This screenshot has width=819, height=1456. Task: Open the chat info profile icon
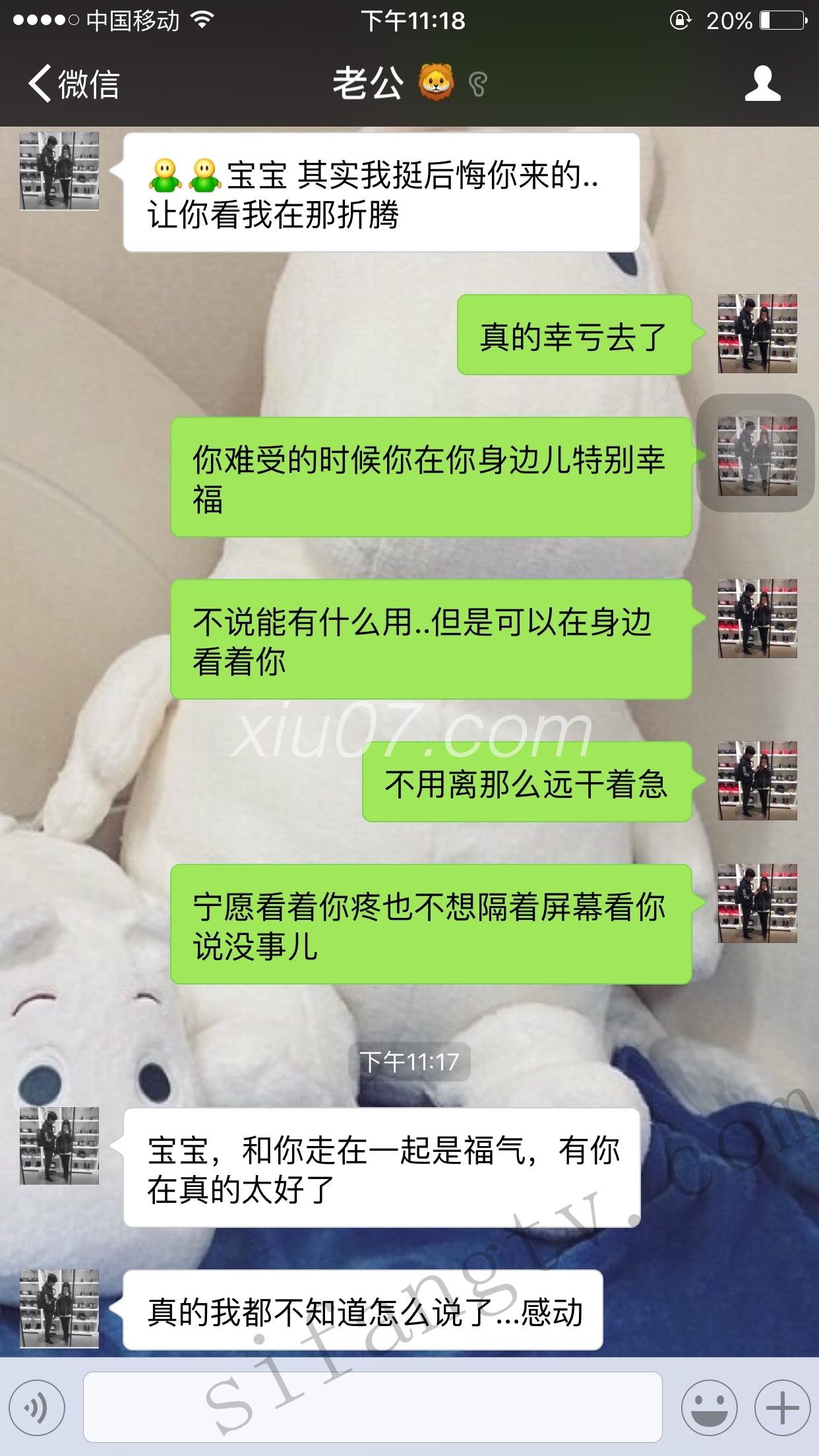762,84
